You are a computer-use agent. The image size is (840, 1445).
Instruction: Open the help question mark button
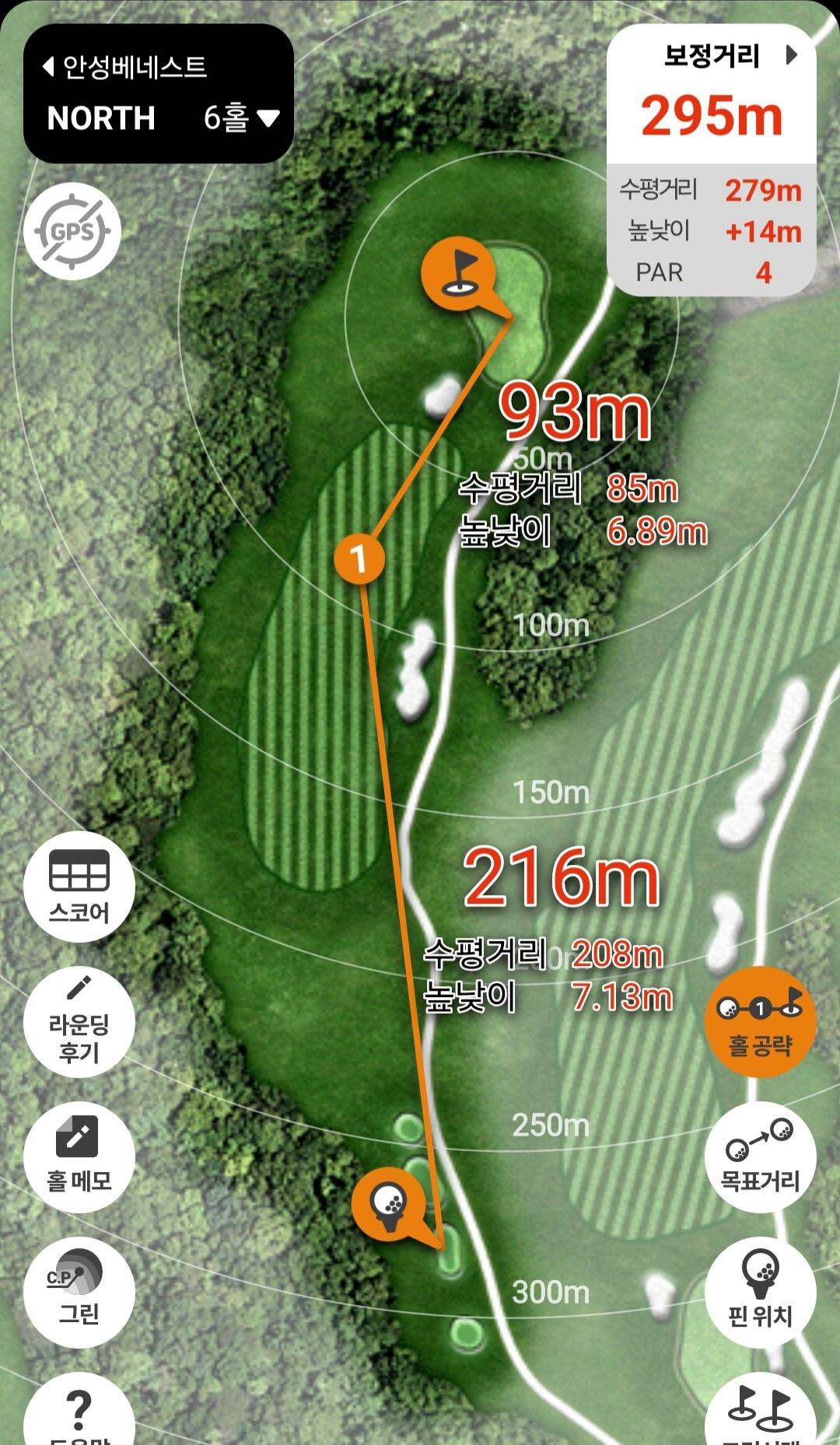pyautogui.click(x=79, y=1412)
